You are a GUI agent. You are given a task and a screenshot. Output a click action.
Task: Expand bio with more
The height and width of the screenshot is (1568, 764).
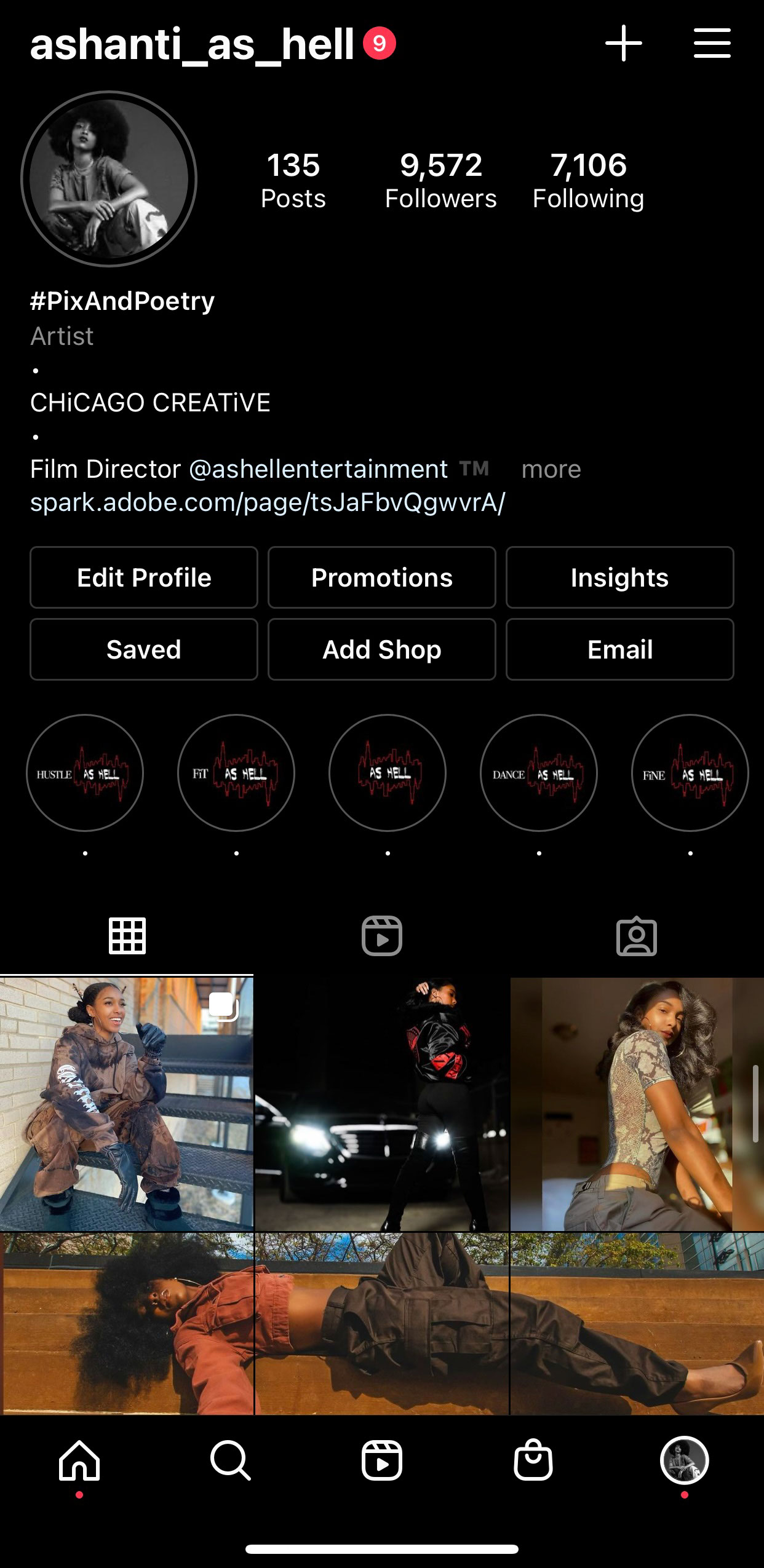click(551, 469)
